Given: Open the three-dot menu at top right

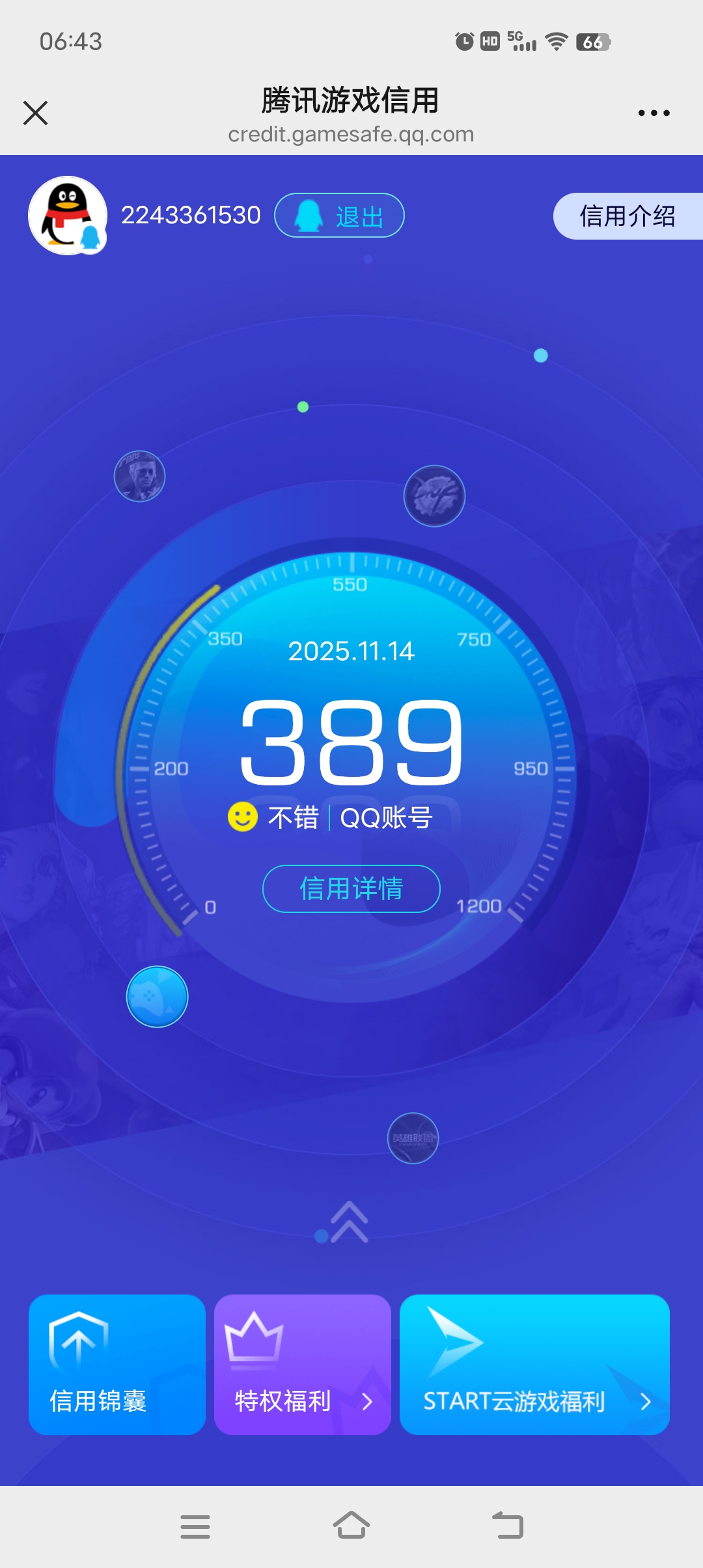Looking at the screenshot, I should pyautogui.click(x=653, y=112).
